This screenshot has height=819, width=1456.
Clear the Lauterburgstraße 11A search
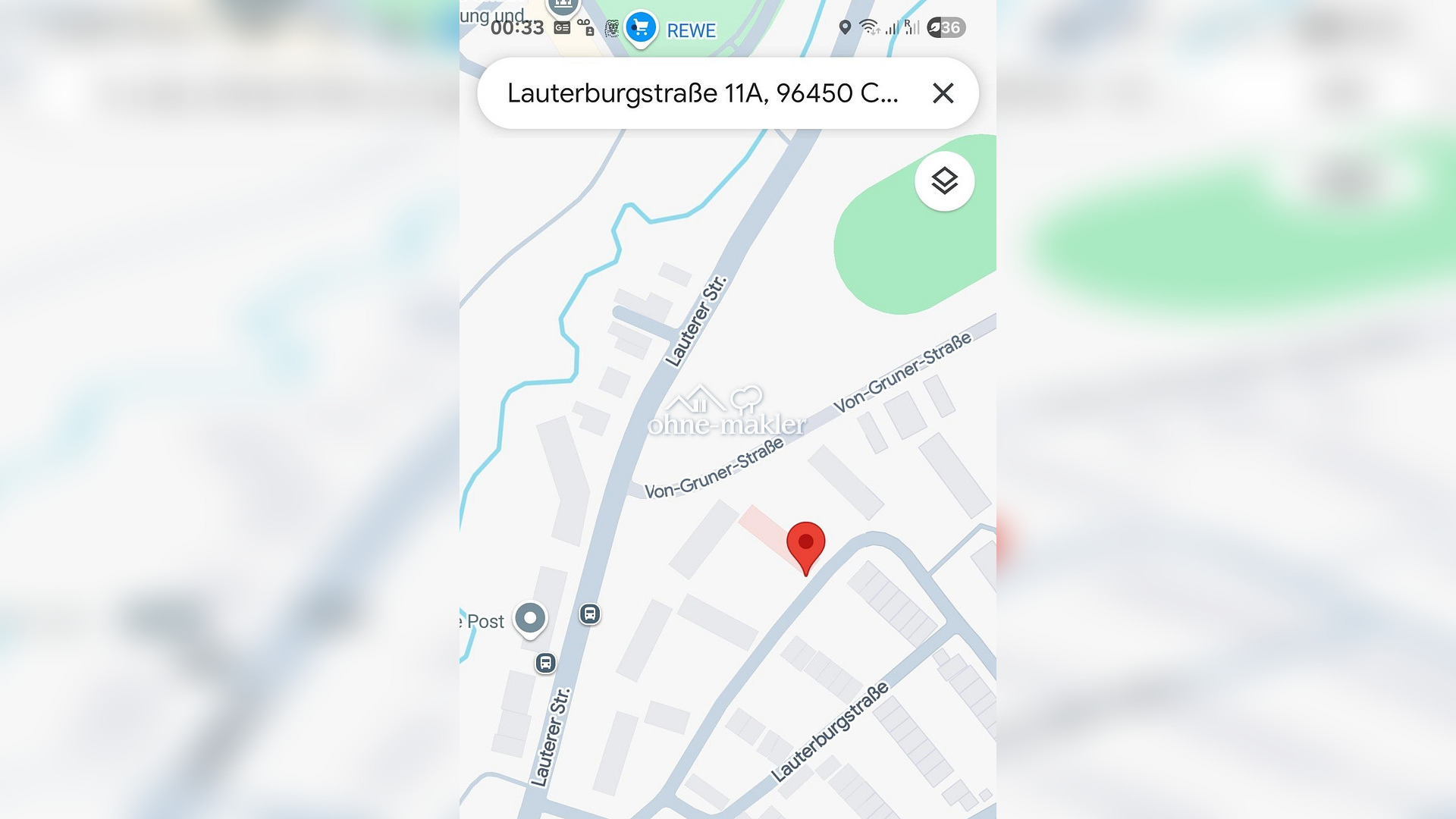943,93
